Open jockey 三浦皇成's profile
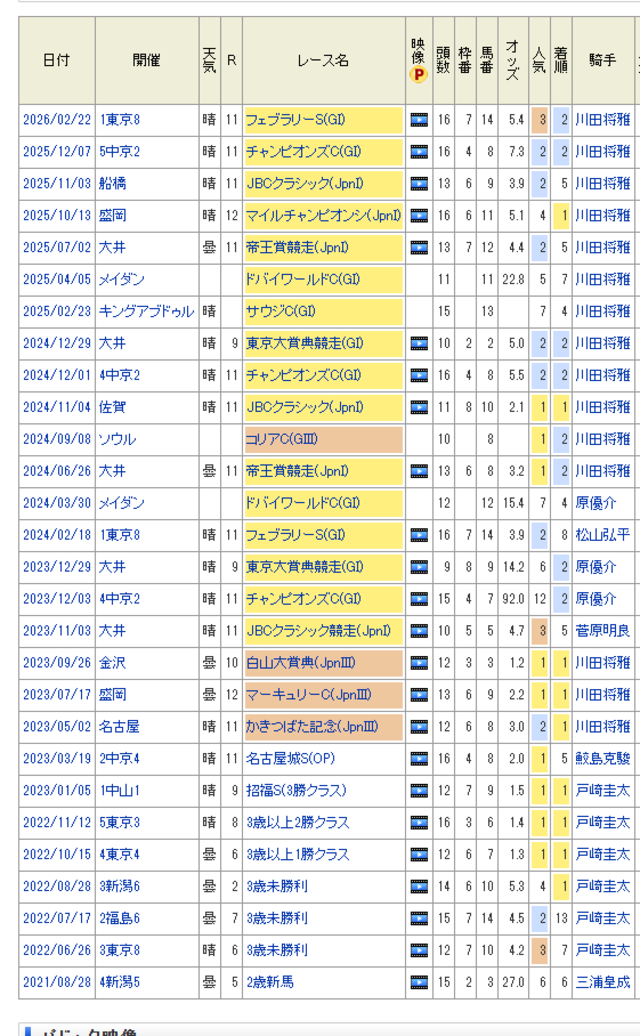This screenshot has height=1036, width=640. [602, 982]
